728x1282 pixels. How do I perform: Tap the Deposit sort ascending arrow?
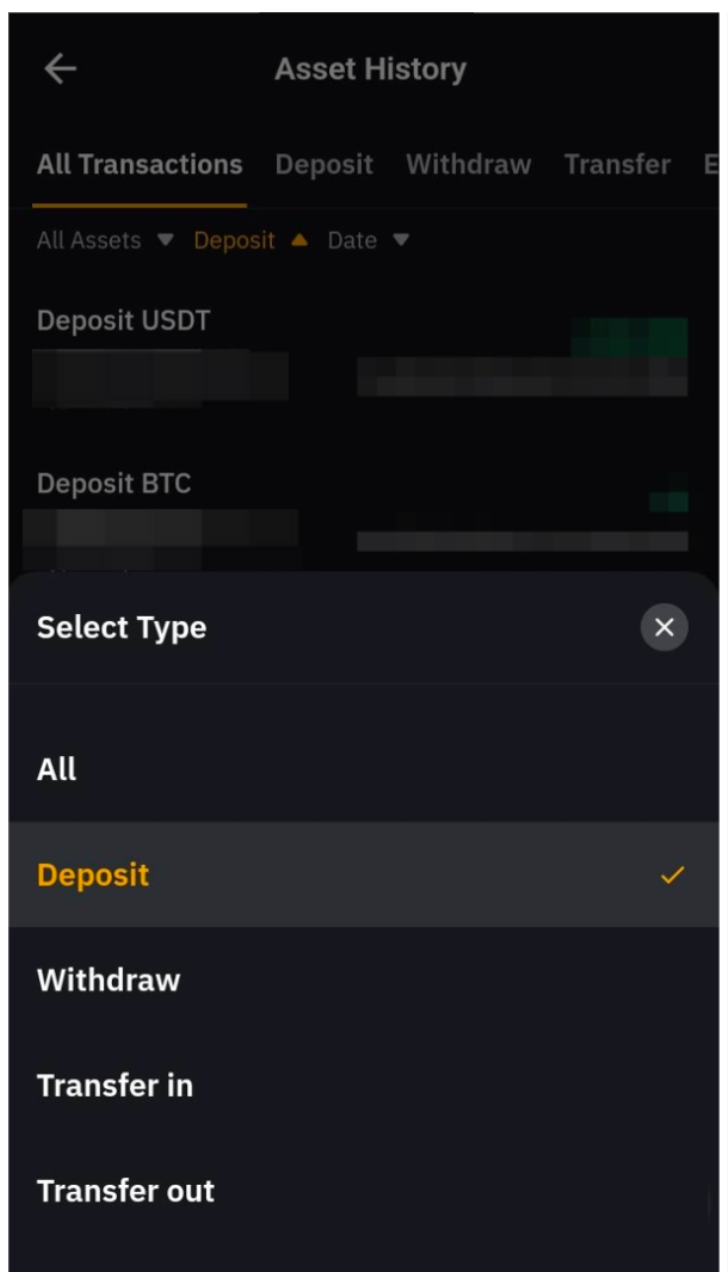(296, 240)
